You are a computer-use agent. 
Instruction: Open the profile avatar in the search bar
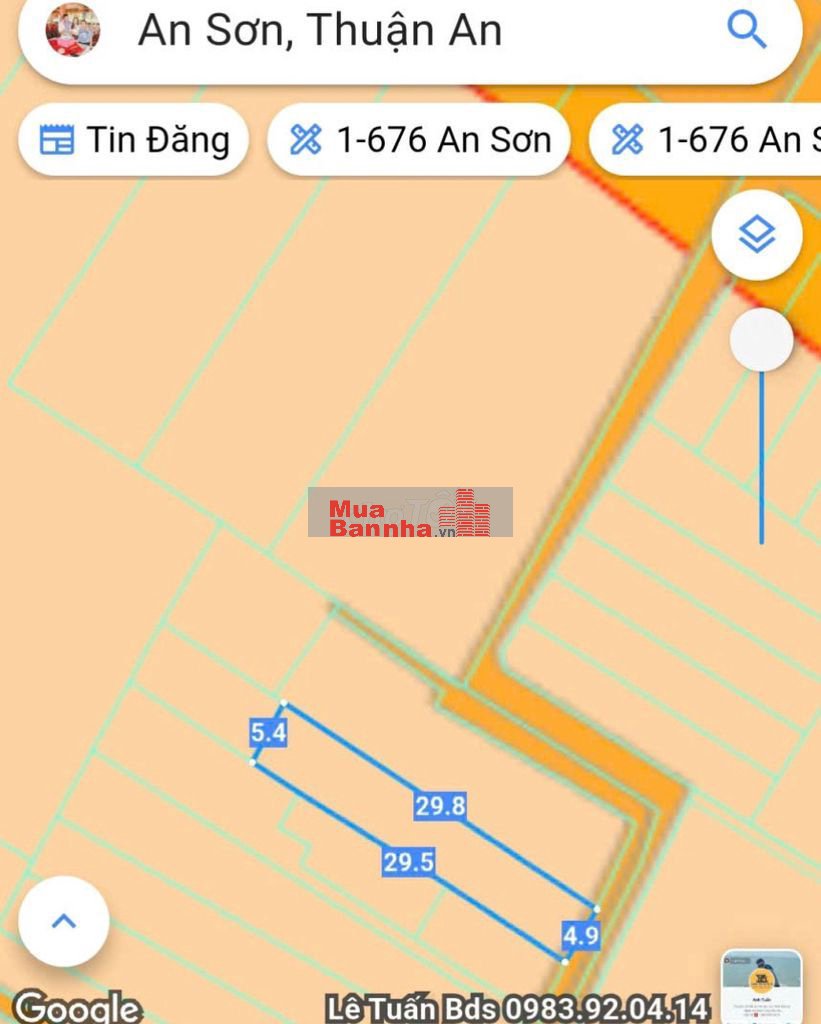point(72,30)
